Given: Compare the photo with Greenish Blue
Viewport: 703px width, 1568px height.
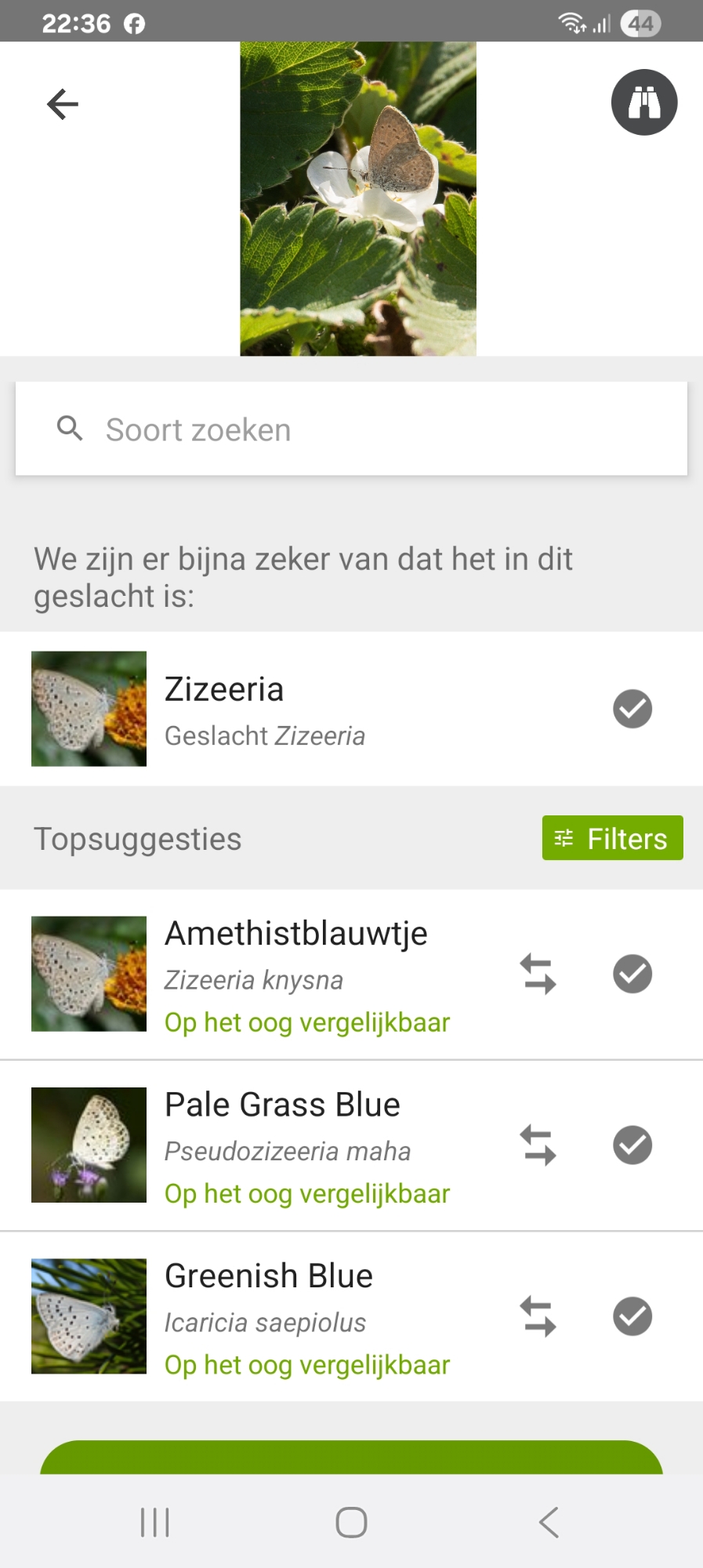Looking at the screenshot, I should click(x=538, y=1316).
